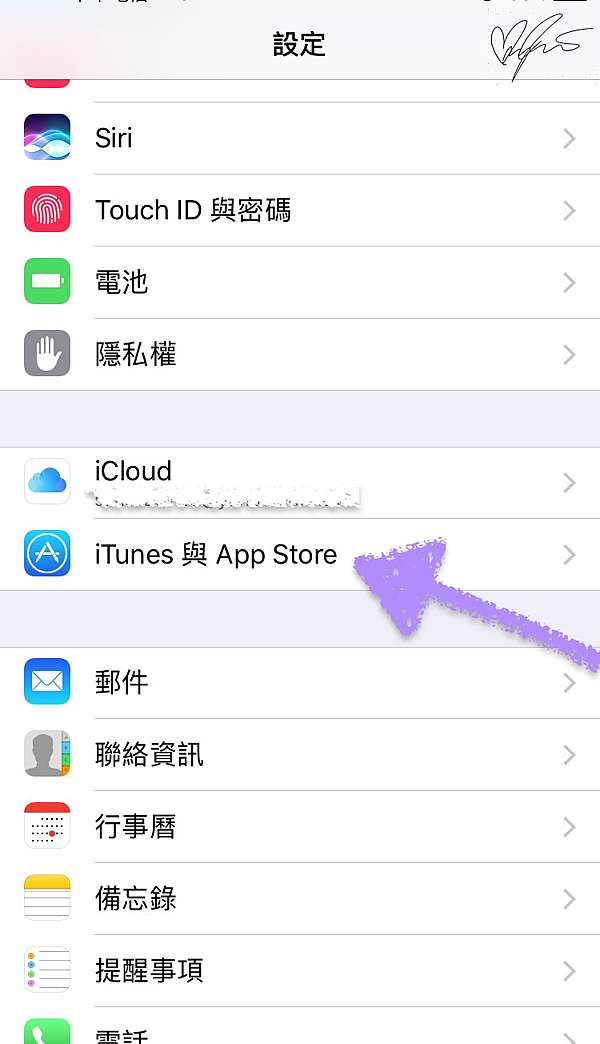
Task: Go to 隱私權 privacy settings
Action: pos(300,354)
